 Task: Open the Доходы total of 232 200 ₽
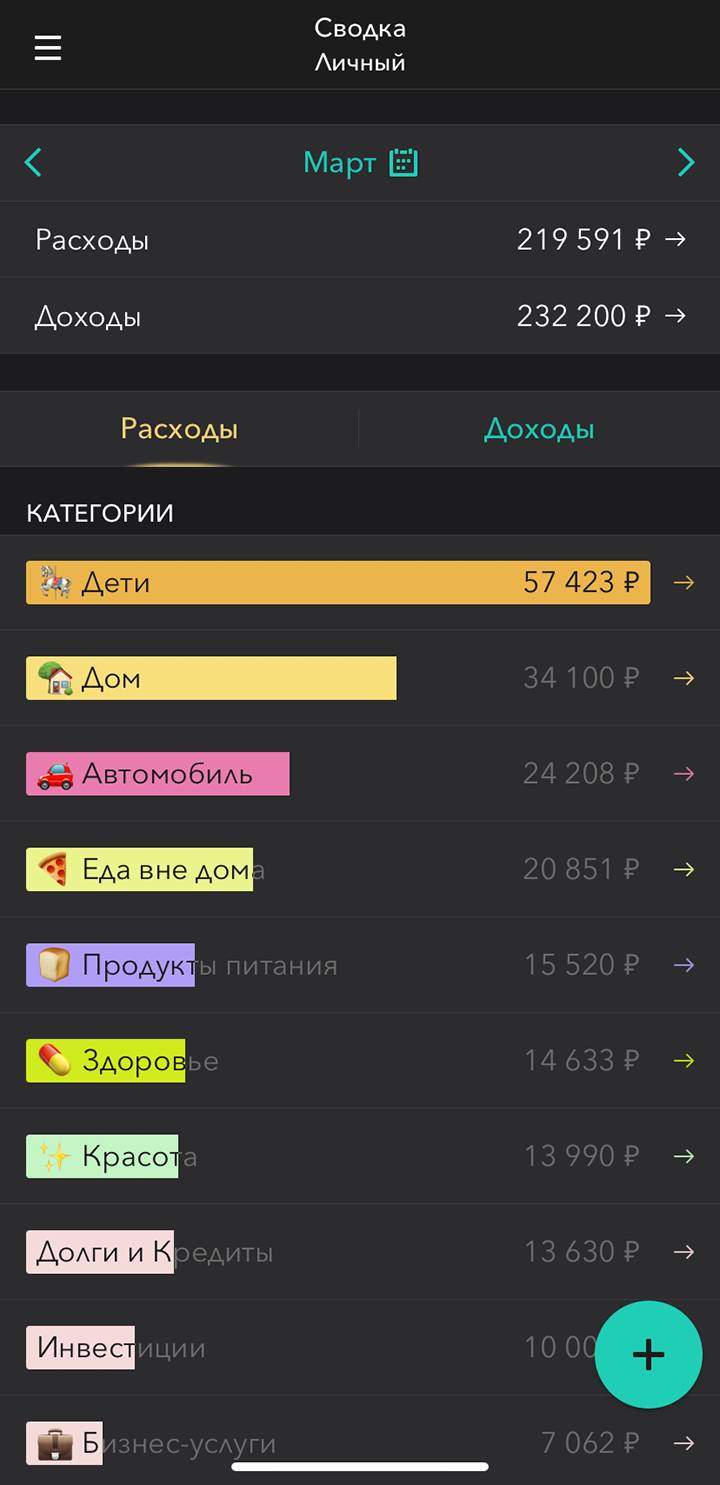pyautogui.click(x=360, y=316)
